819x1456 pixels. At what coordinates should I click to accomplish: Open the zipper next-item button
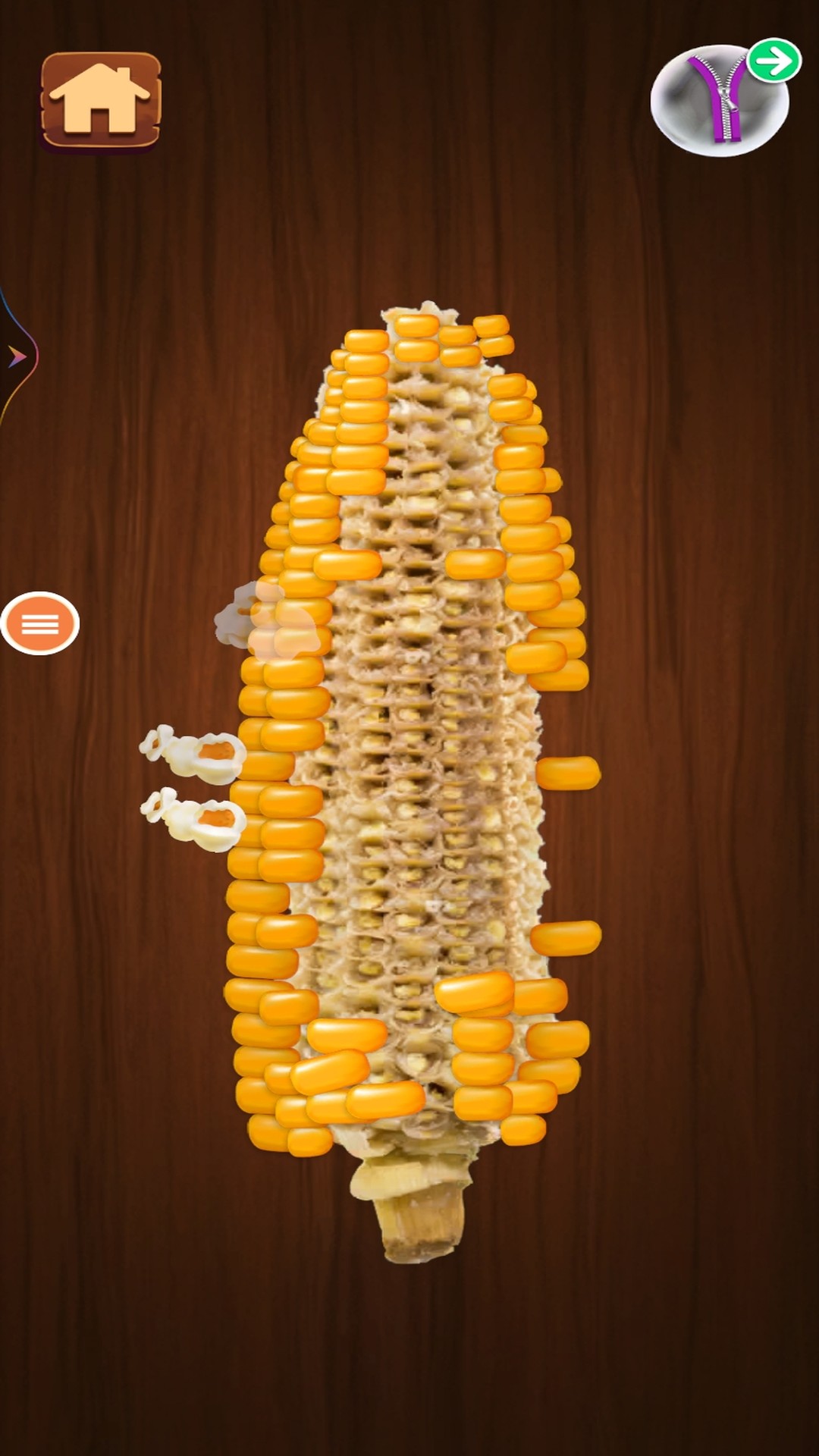(x=723, y=98)
